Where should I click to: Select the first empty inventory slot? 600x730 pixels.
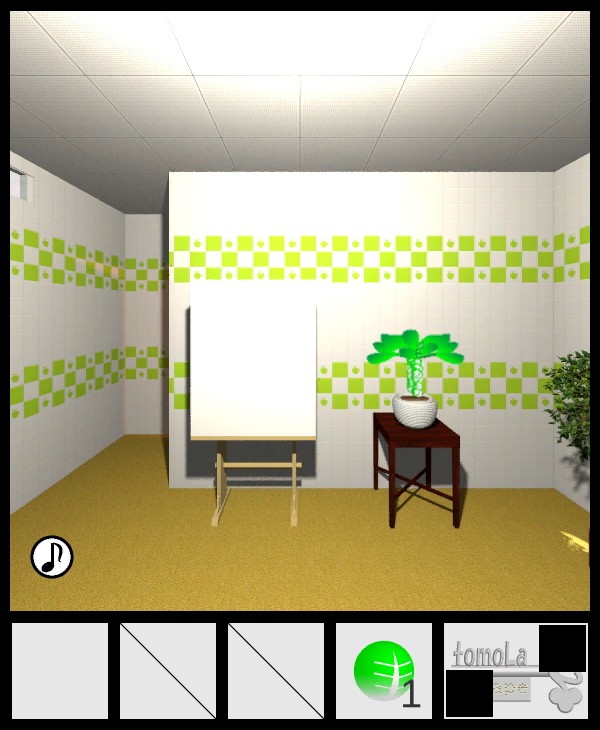coord(60,671)
